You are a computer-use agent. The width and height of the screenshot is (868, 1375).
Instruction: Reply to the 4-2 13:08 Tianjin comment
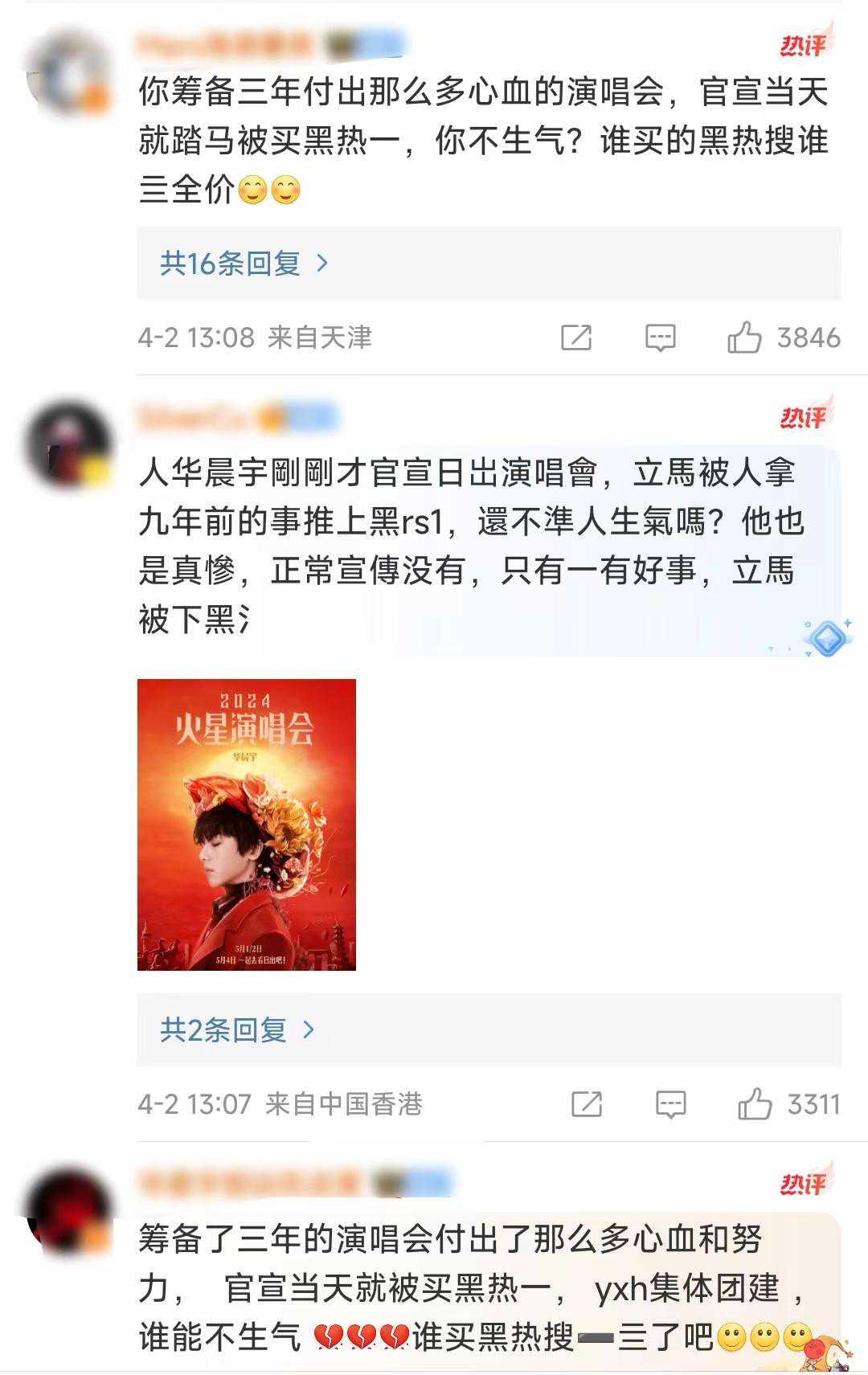coord(661,338)
